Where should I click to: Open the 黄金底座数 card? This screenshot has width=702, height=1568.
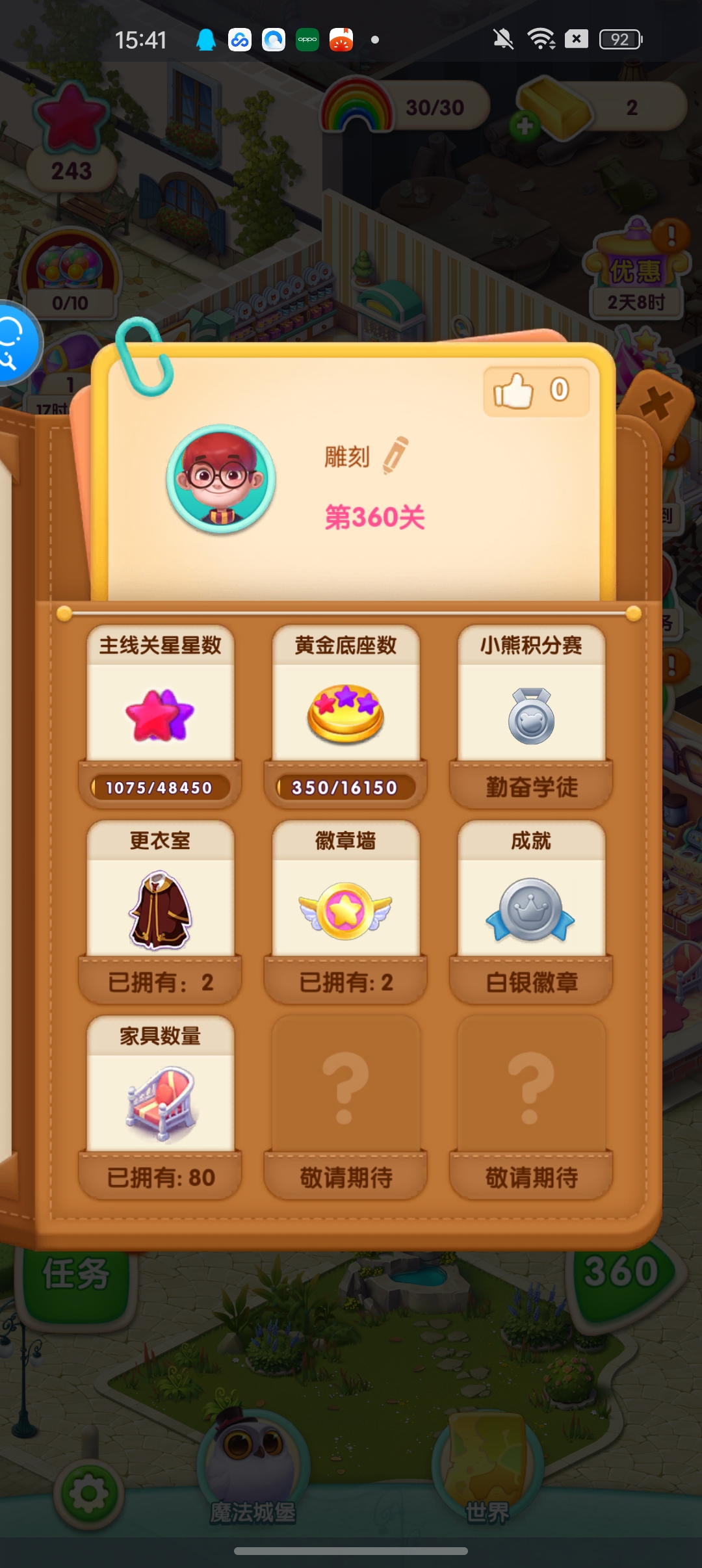(346, 715)
